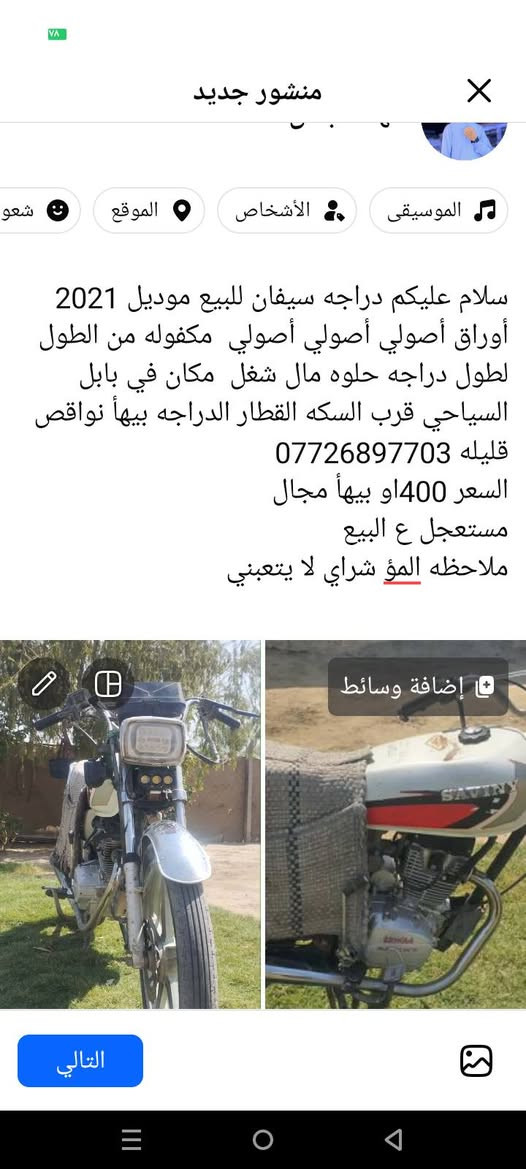This screenshot has width=526, height=1169.
Task: Tag people with the الأشخاص chip
Action: [287, 211]
